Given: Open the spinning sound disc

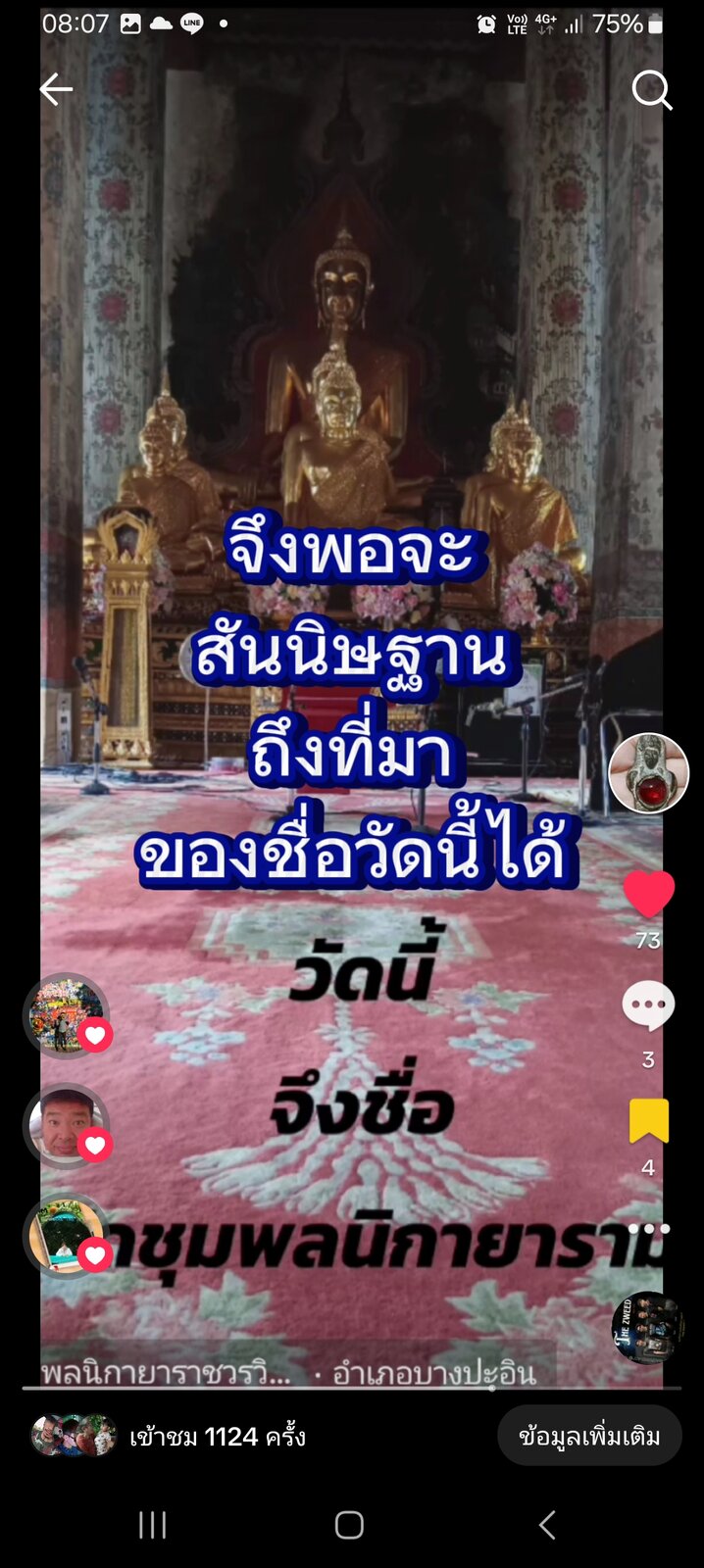Looking at the screenshot, I should pos(647,1328).
